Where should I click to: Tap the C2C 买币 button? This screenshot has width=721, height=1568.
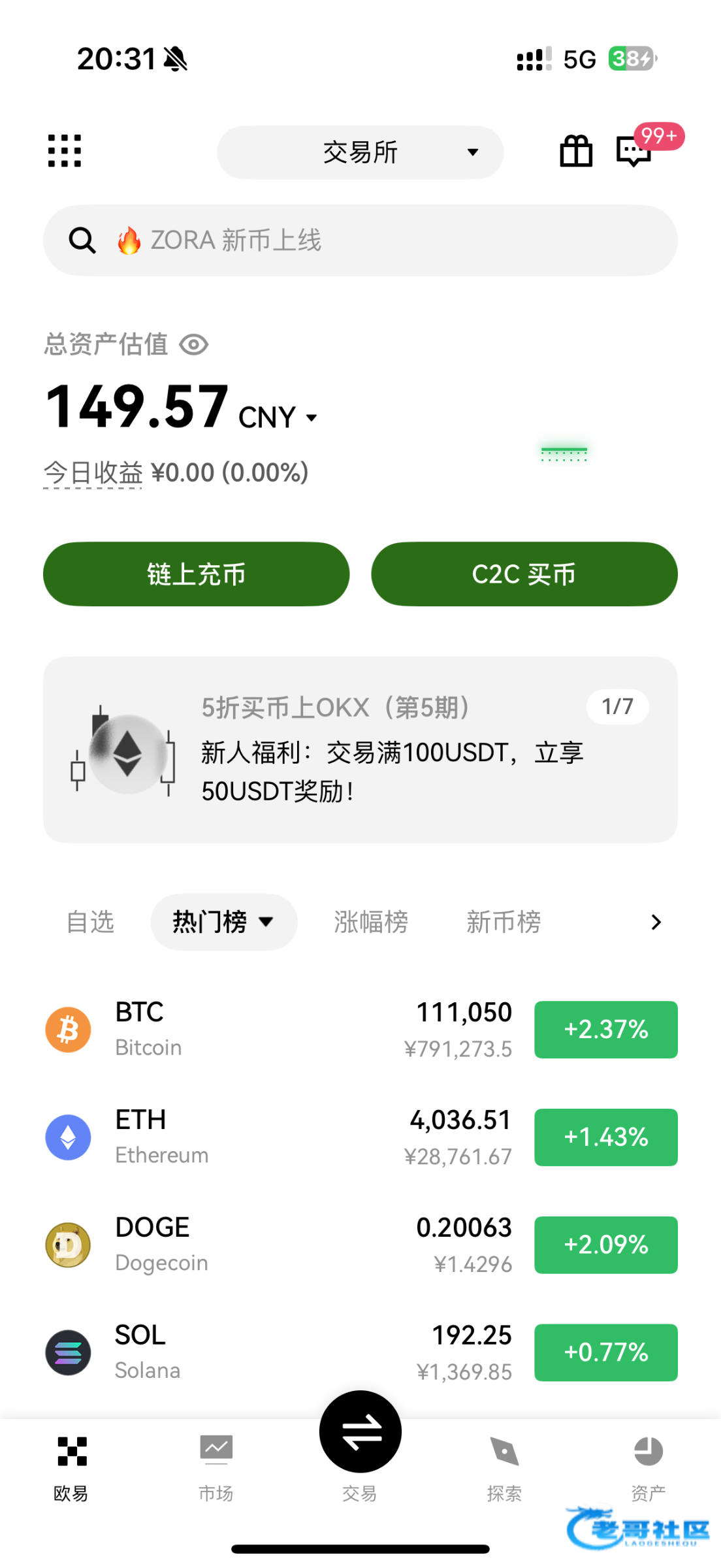[524, 574]
